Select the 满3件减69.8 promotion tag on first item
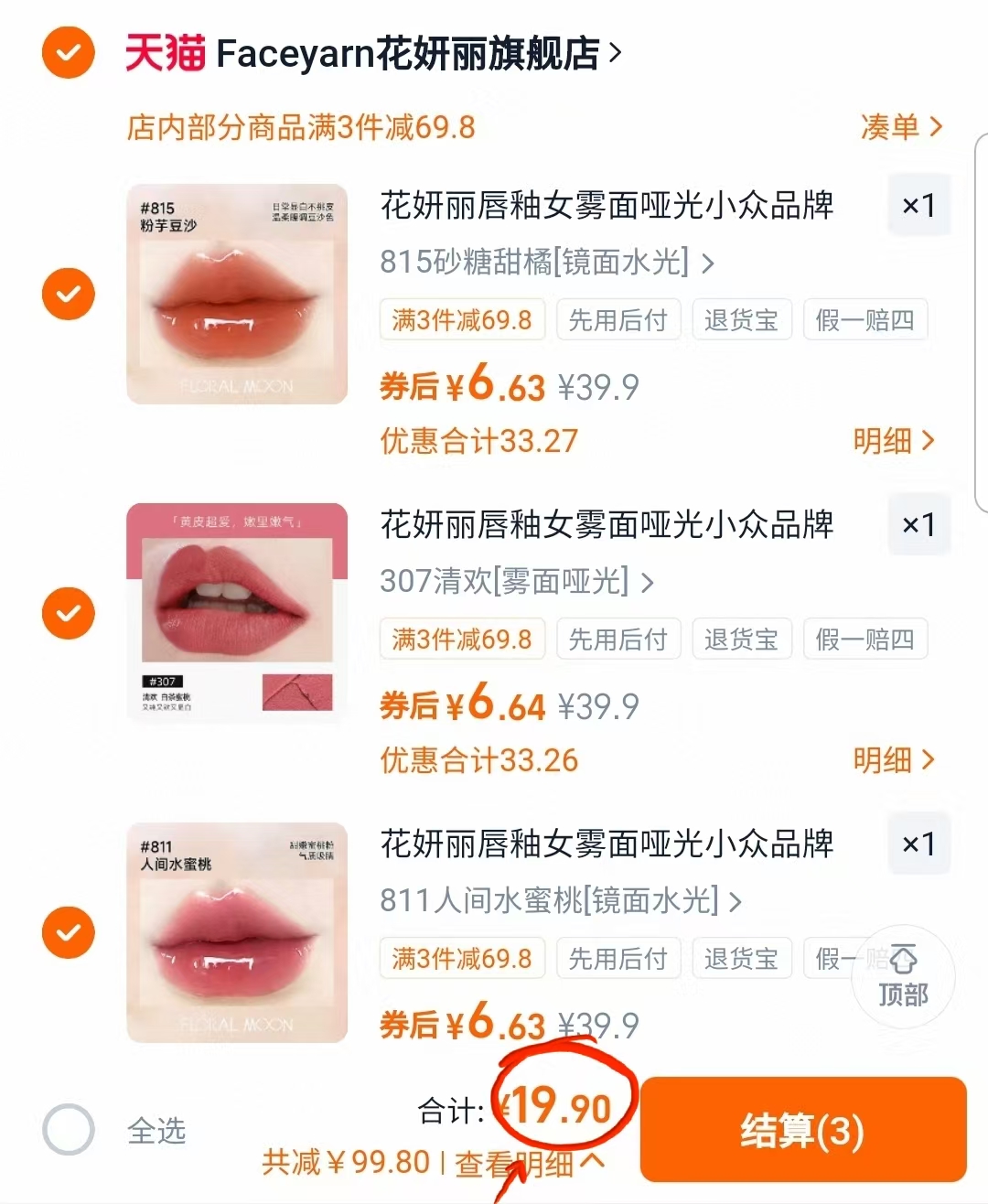Image resolution: width=988 pixels, height=1204 pixels. [462, 319]
